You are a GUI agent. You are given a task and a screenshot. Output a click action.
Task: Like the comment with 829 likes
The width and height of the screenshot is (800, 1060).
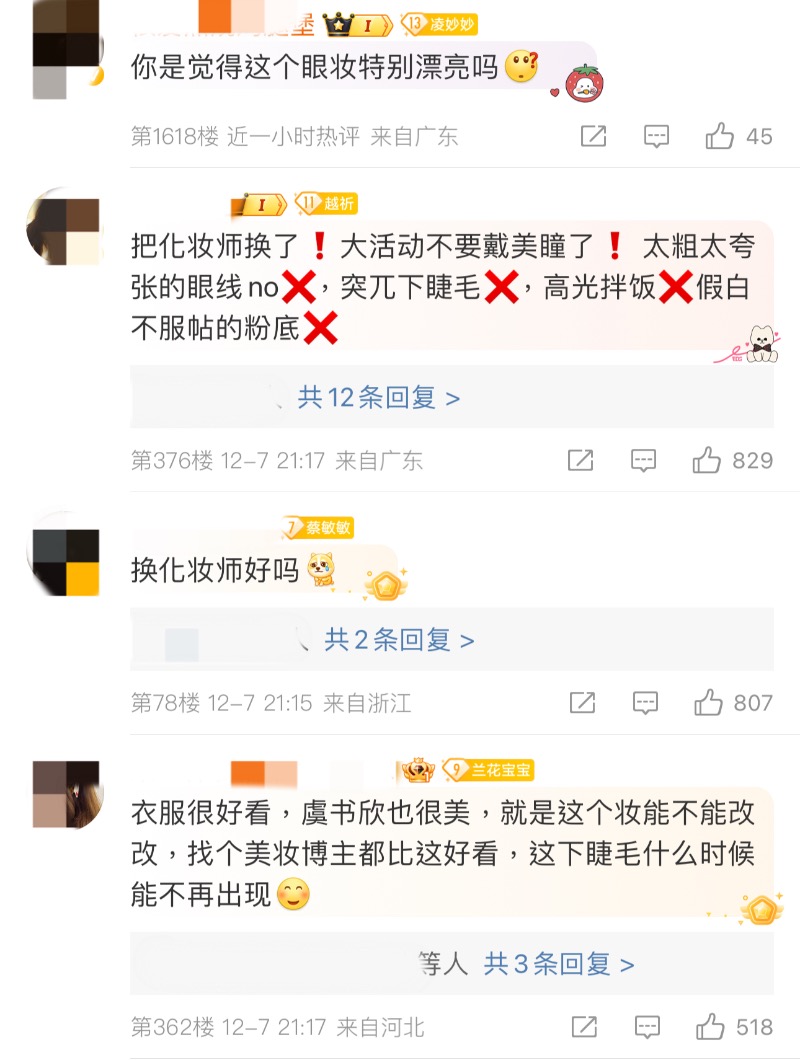click(x=707, y=460)
